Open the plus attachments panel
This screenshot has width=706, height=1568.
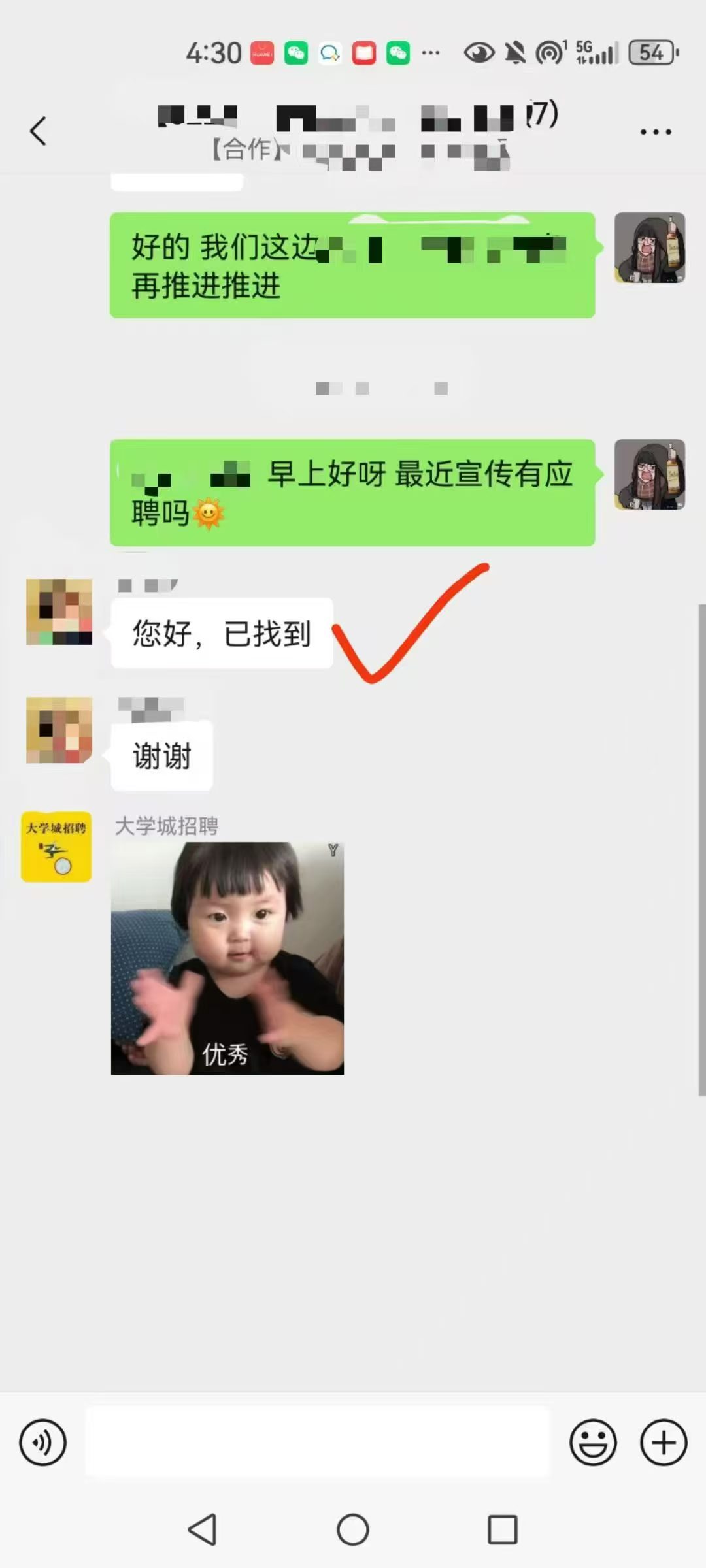[664, 1443]
